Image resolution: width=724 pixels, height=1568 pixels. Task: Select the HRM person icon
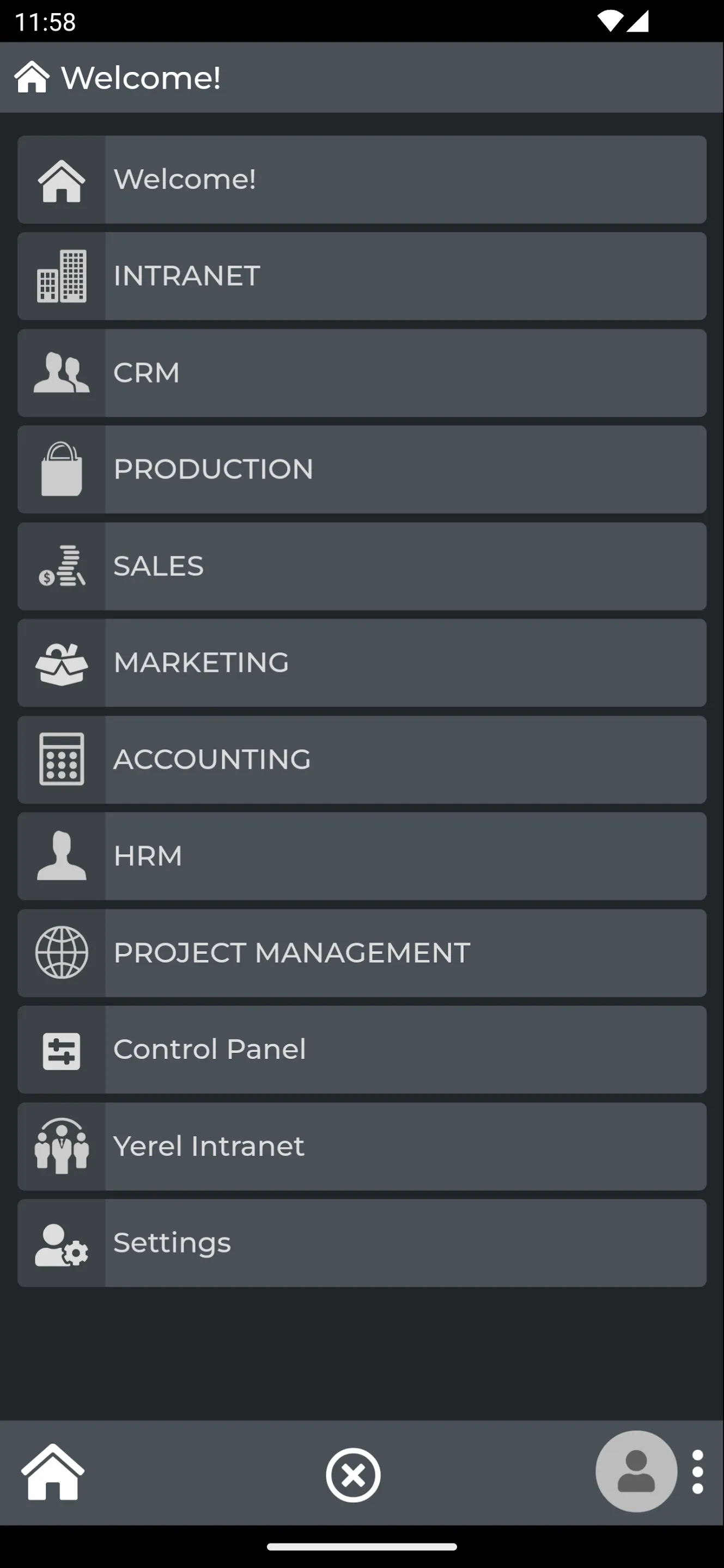62,856
